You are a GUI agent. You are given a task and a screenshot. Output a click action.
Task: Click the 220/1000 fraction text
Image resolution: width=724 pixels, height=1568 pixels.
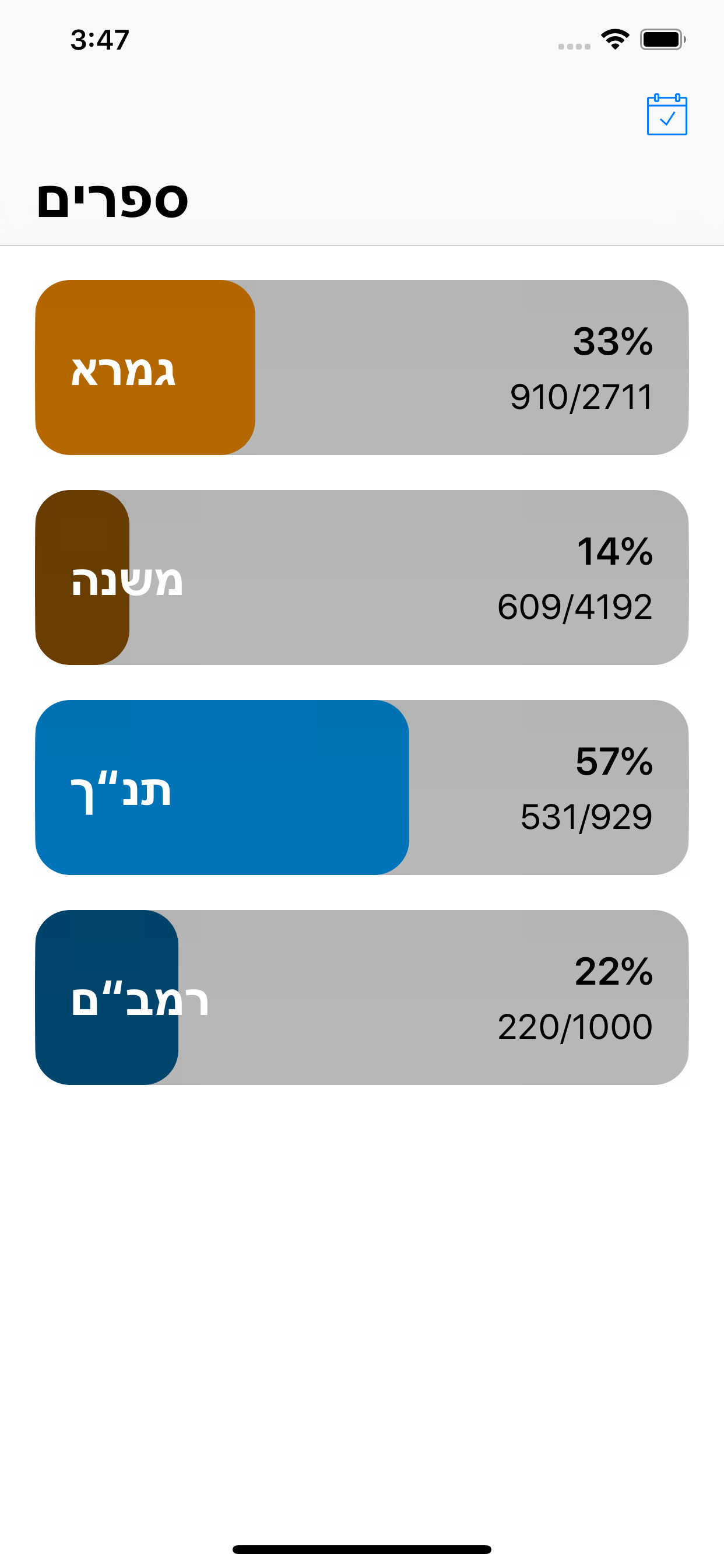[575, 1027]
